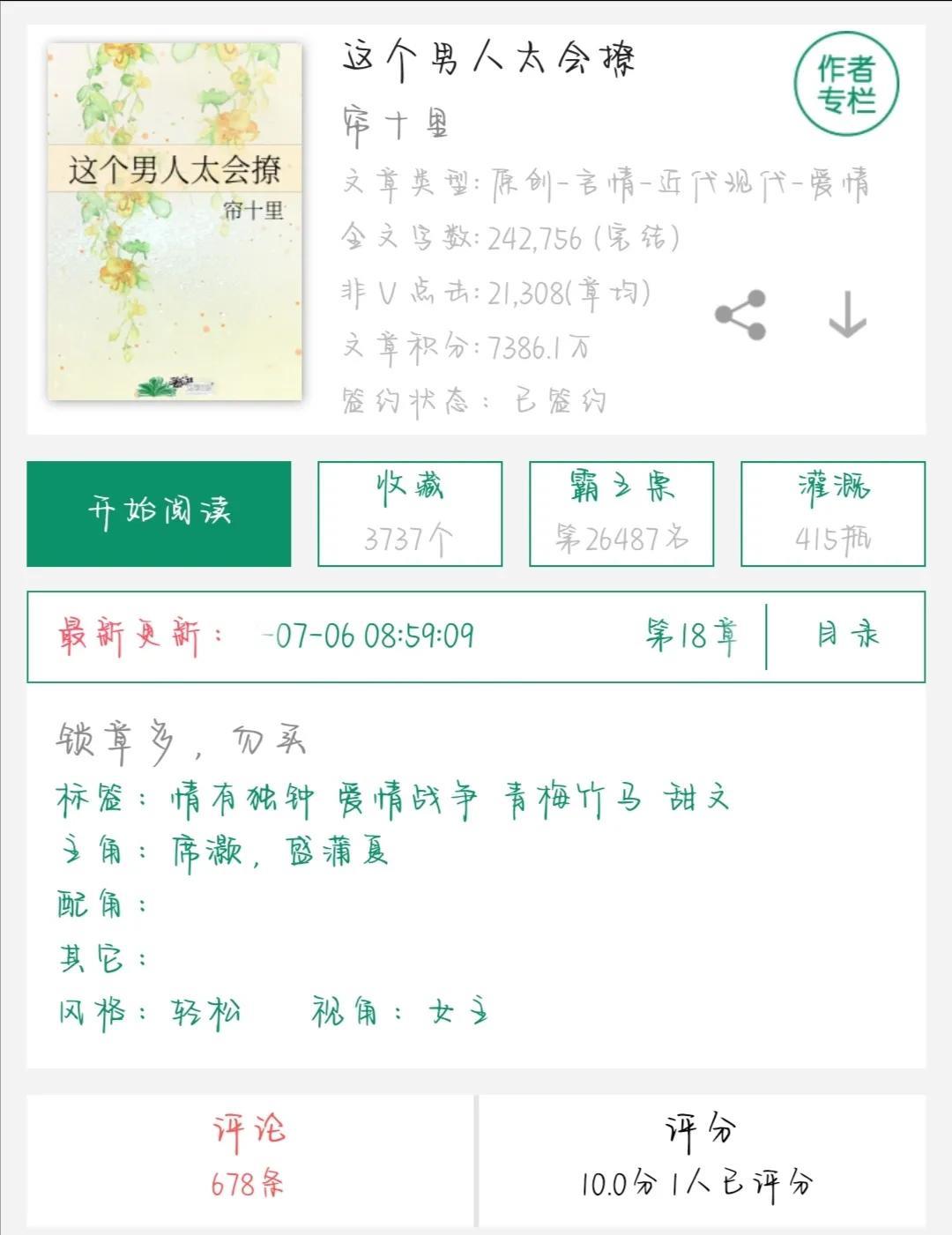Open the 情有独钟 tag
Screen dimensions: 952x1235
click(x=242, y=799)
